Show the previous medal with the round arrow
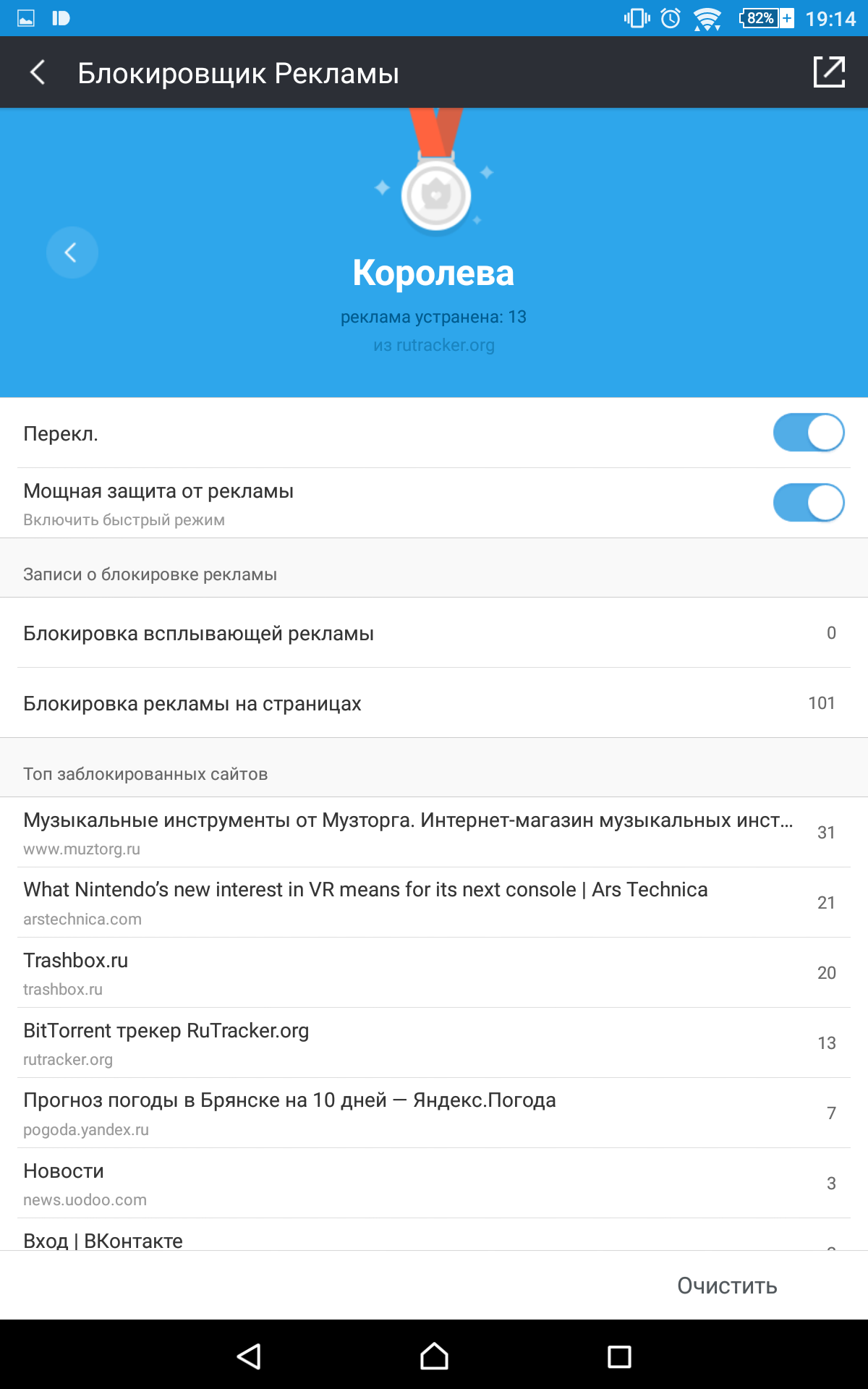 click(x=72, y=252)
